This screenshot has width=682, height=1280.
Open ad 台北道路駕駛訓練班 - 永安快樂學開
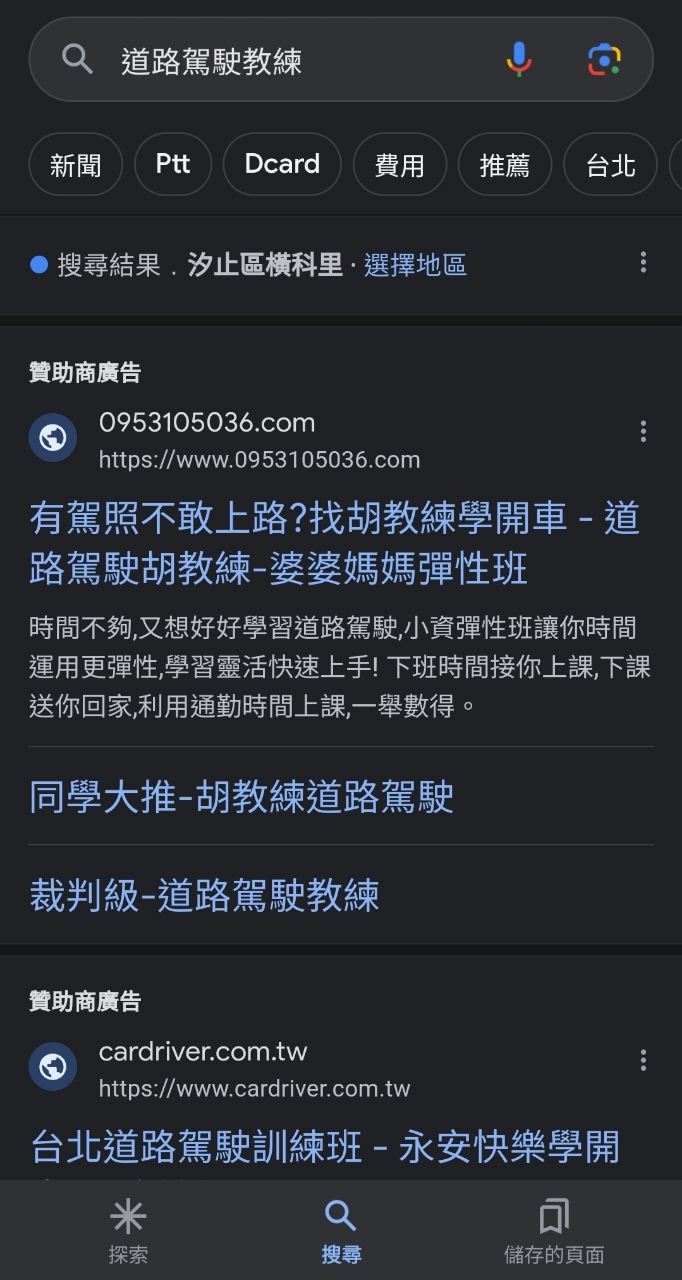325,1147
